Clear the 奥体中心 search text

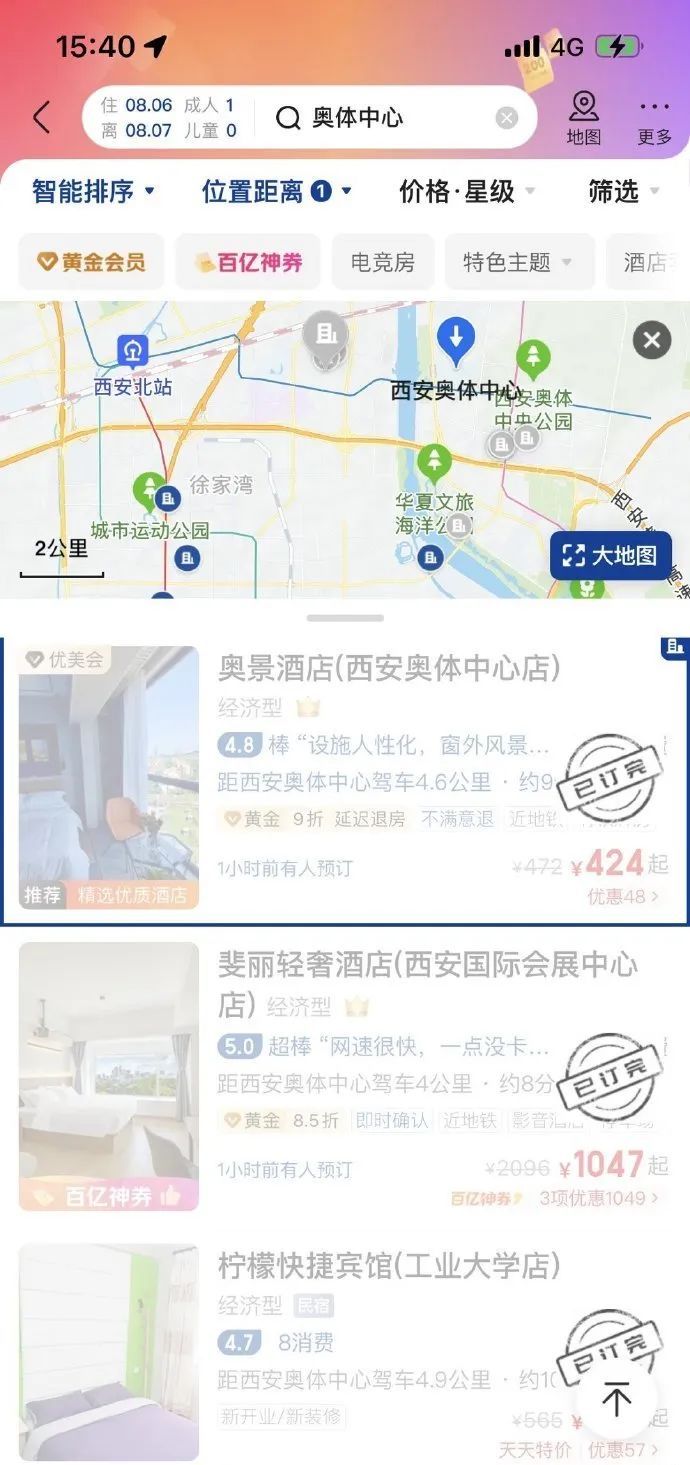[507, 118]
